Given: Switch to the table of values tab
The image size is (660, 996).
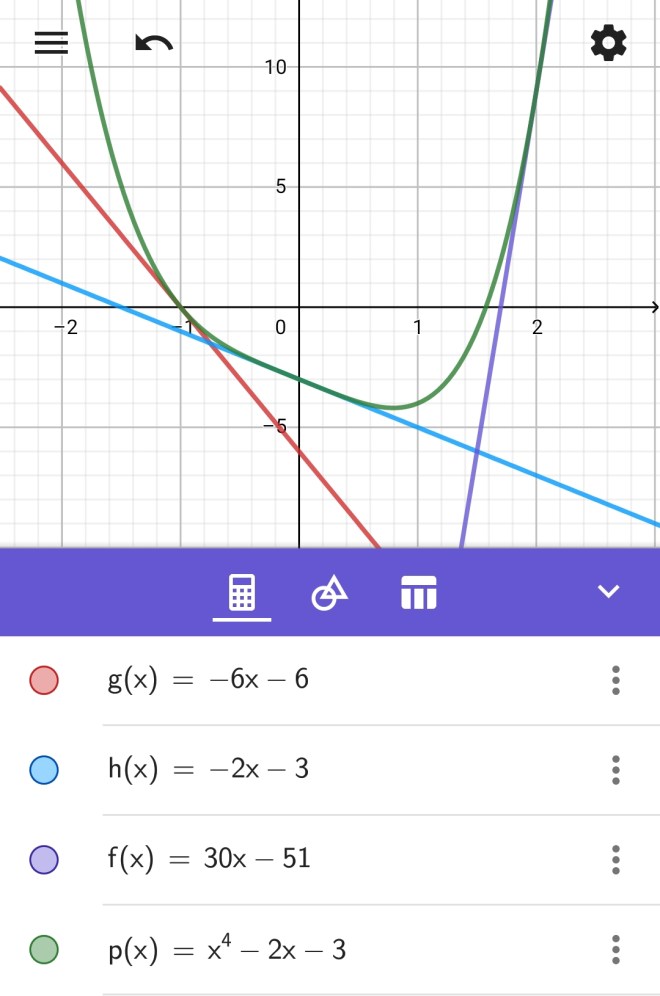Looking at the screenshot, I should click(x=419, y=593).
